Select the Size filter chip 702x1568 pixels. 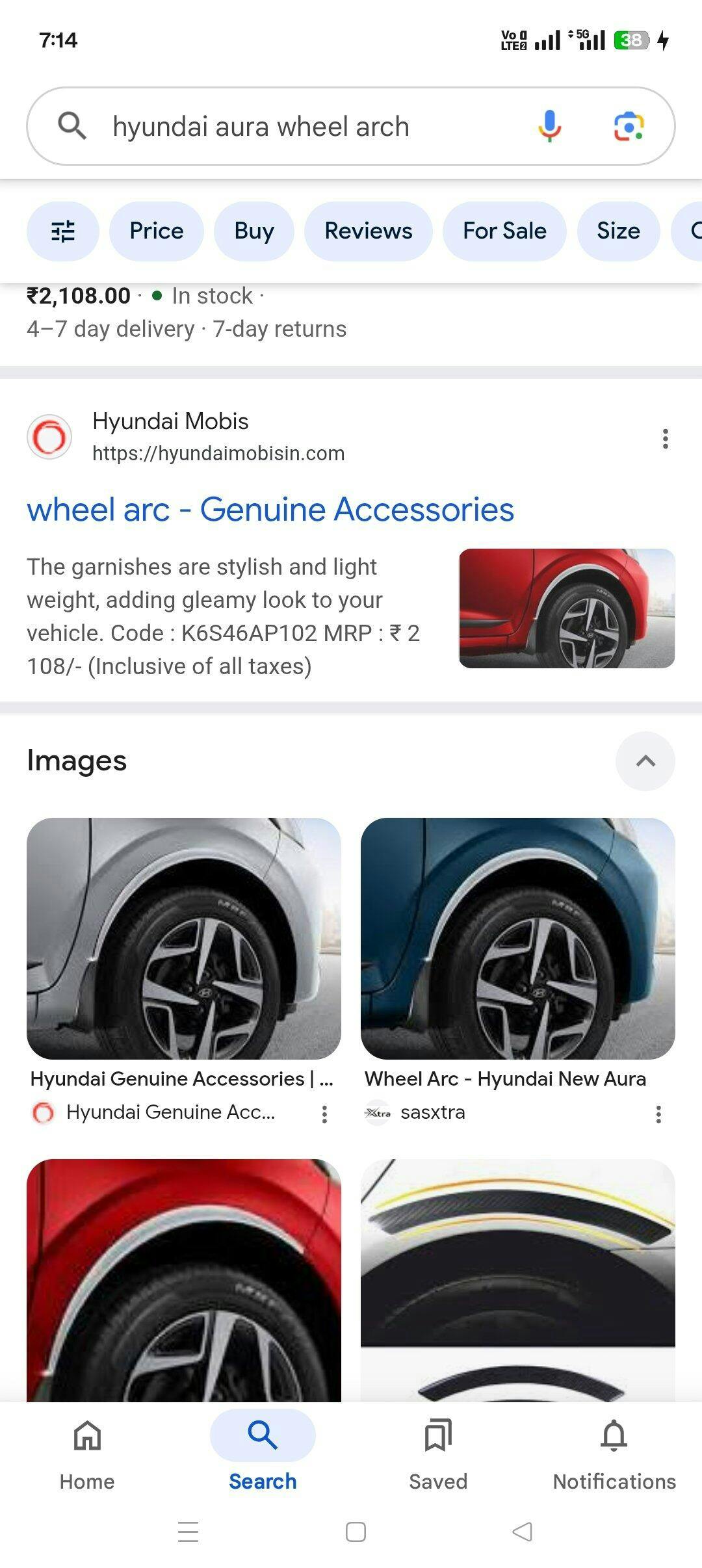(618, 231)
